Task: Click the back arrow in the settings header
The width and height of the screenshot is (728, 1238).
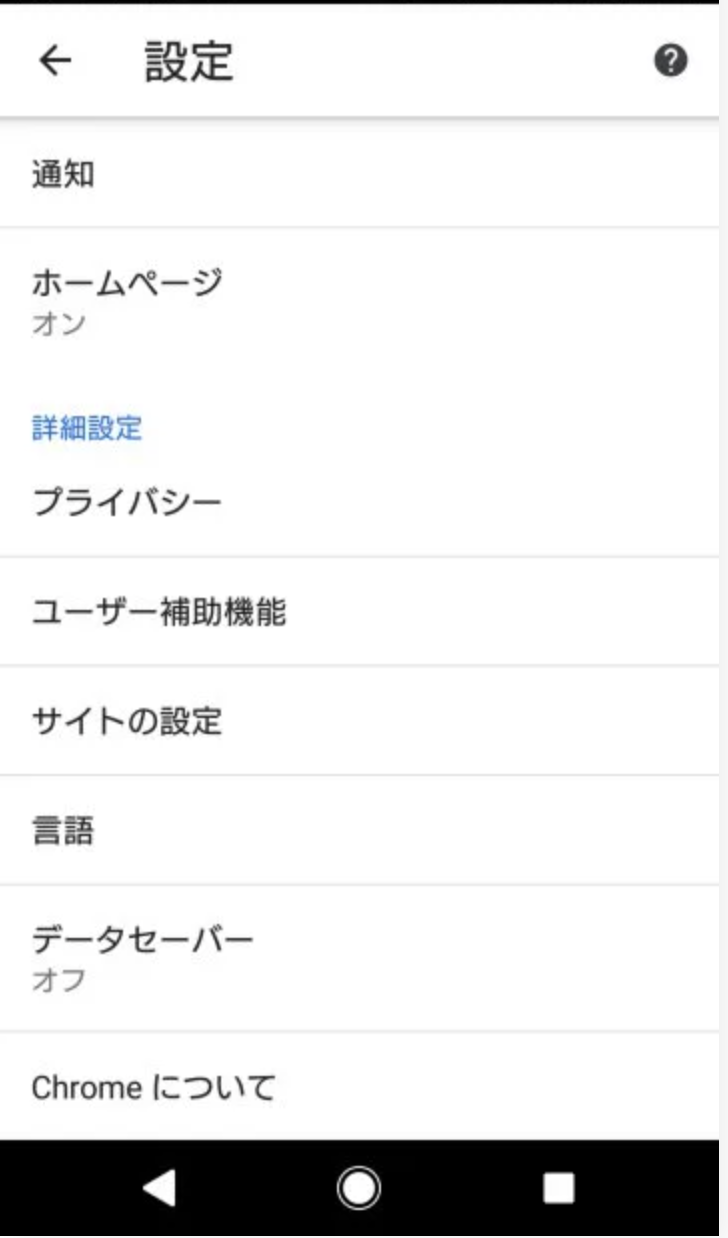Action: [x=56, y=60]
